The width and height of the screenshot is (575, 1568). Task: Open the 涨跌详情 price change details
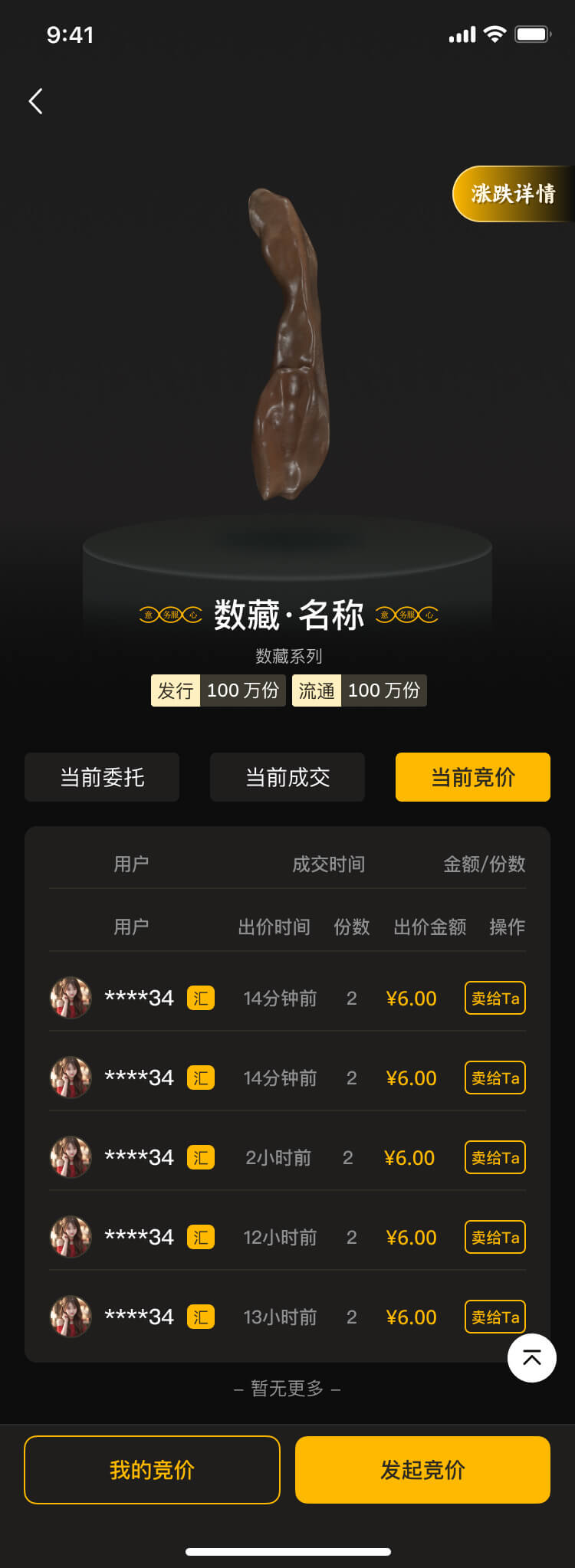[x=512, y=194]
